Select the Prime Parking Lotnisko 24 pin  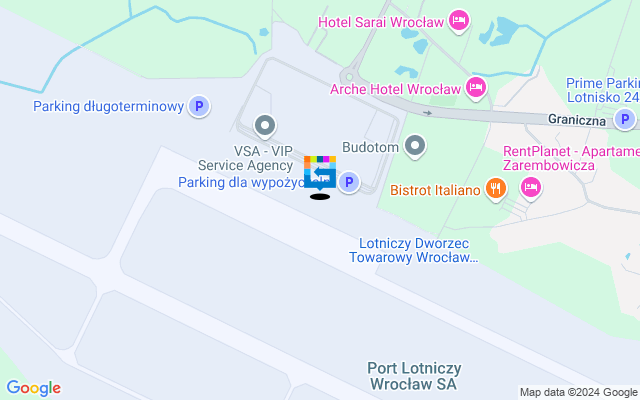point(624,120)
